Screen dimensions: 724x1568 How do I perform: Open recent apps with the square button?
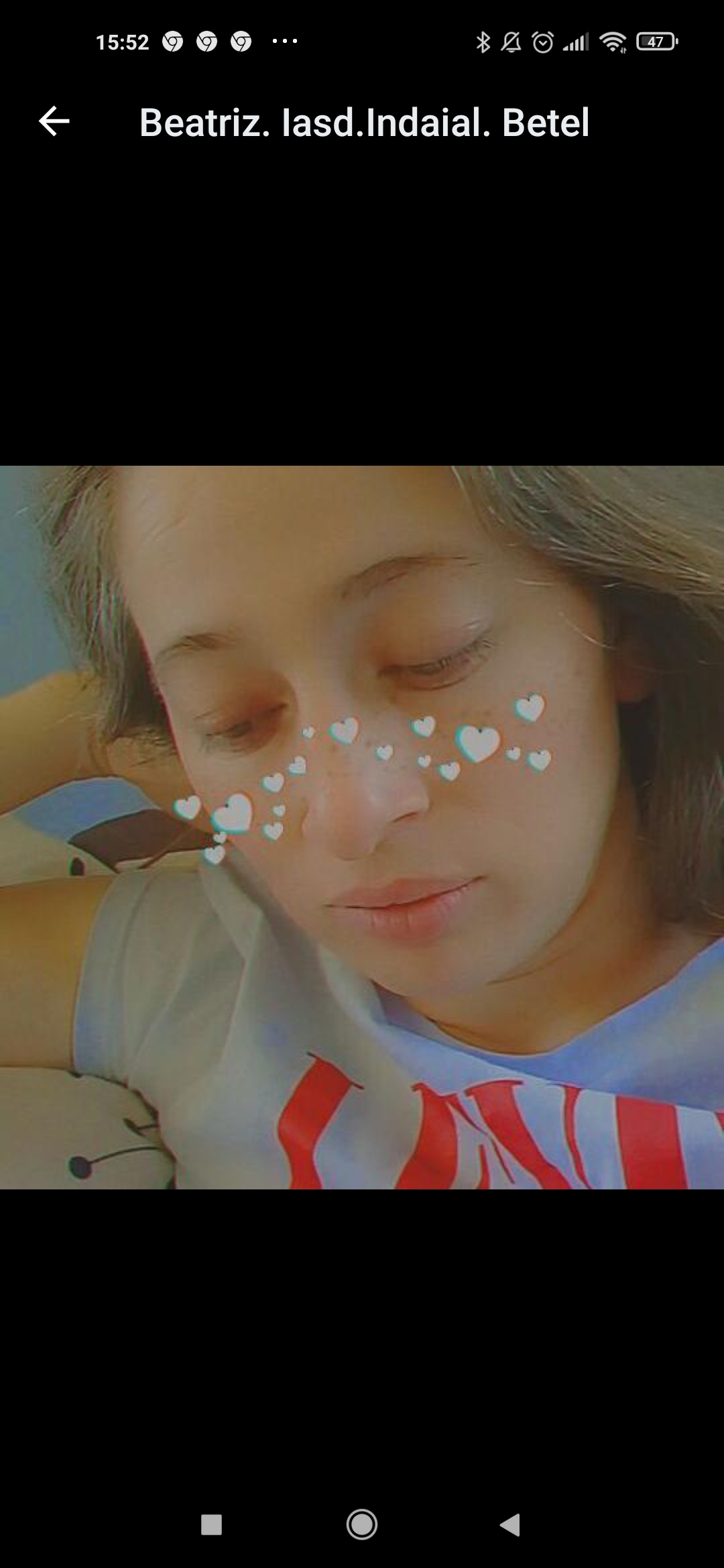click(x=212, y=1524)
